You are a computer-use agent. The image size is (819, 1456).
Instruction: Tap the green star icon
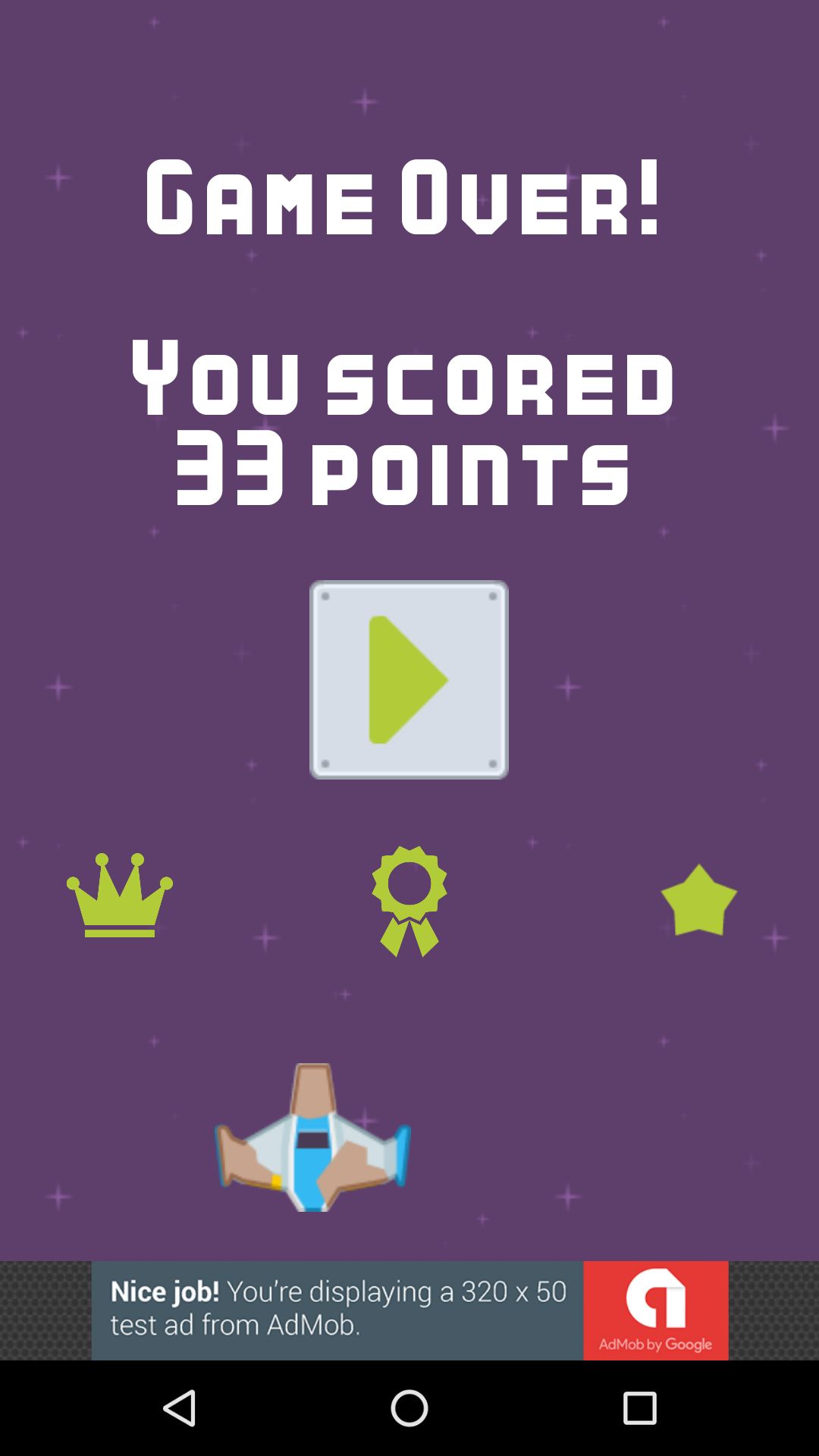698,900
